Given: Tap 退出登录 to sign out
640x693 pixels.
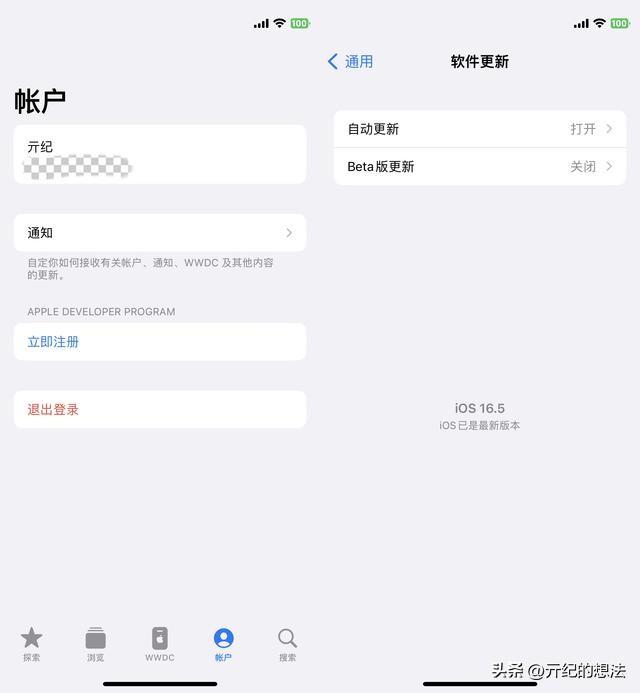Looking at the screenshot, I should [160, 409].
